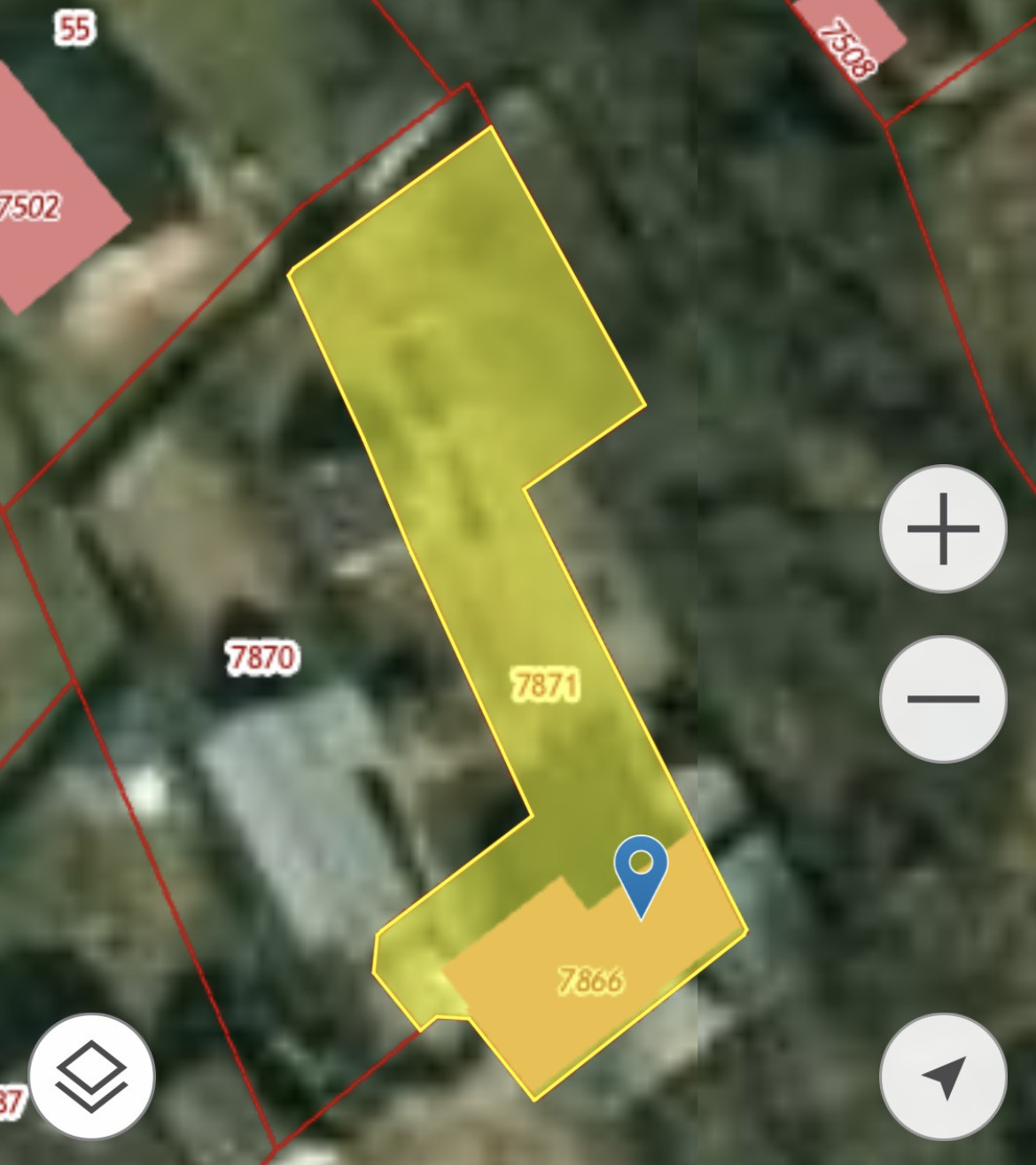Open the map layers selector
This screenshot has height=1165, width=1036.
point(91,1076)
